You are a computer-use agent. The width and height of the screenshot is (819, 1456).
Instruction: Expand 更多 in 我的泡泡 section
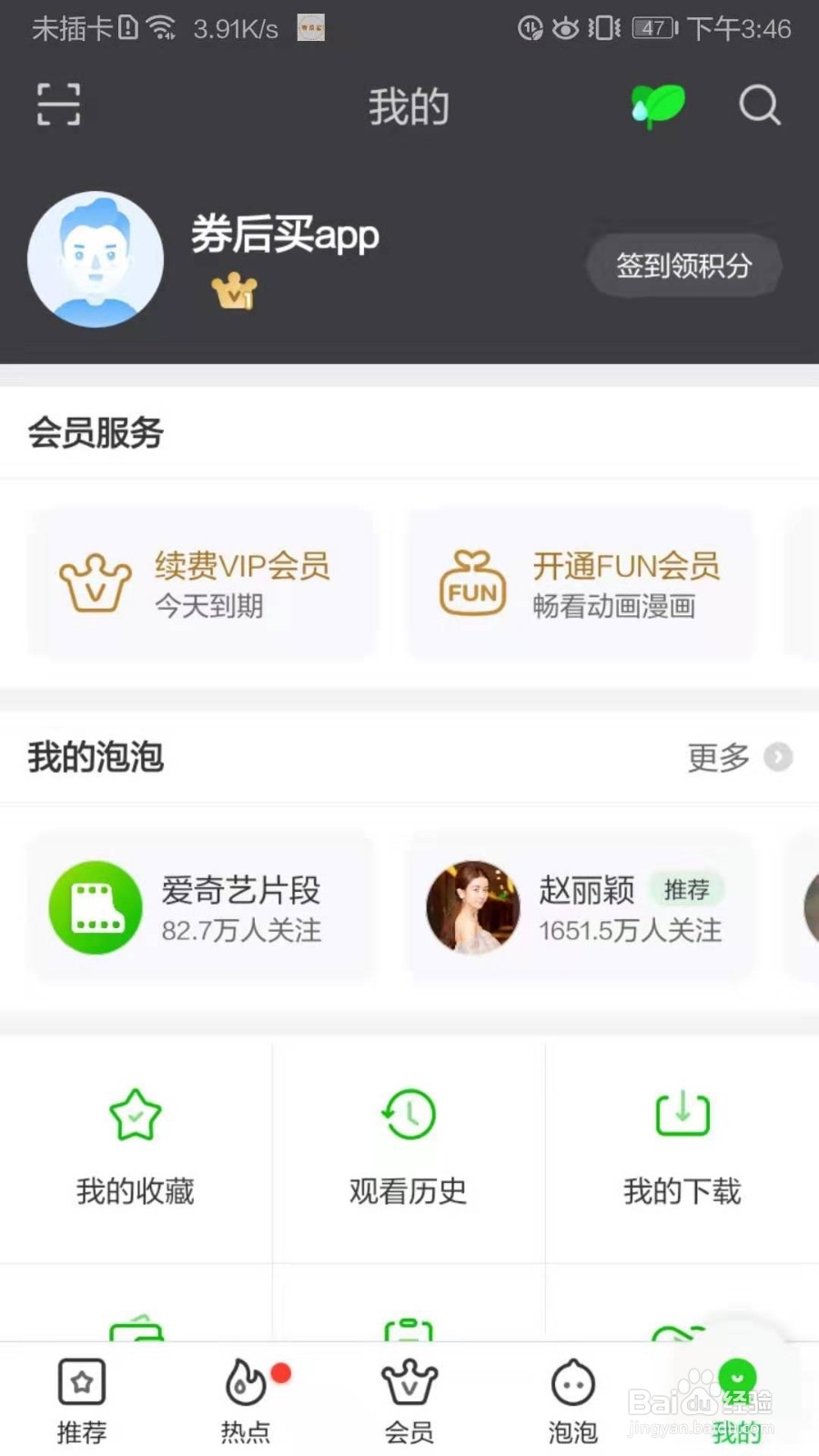pos(718,757)
